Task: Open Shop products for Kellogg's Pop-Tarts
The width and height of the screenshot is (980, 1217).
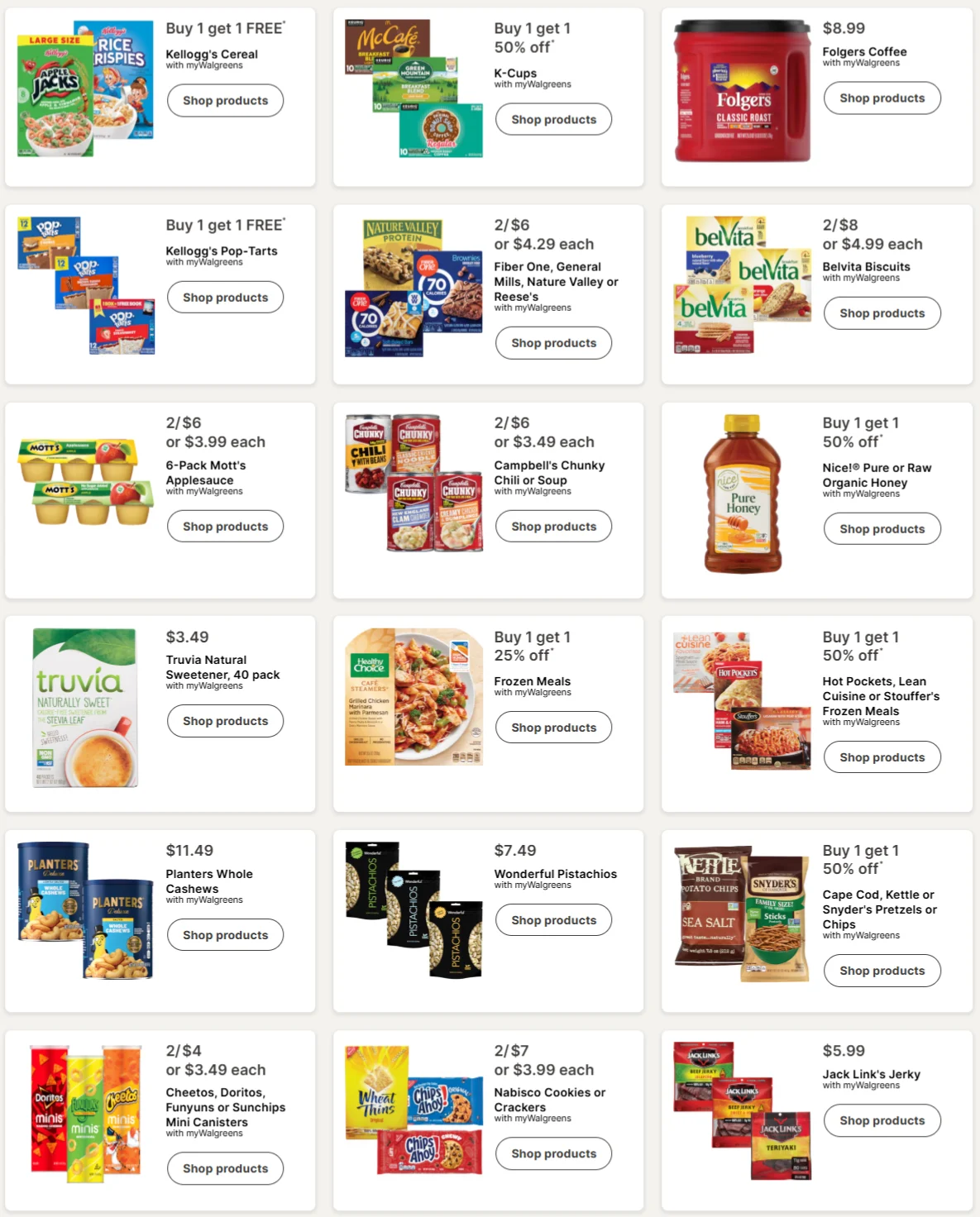Action: coord(225,297)
